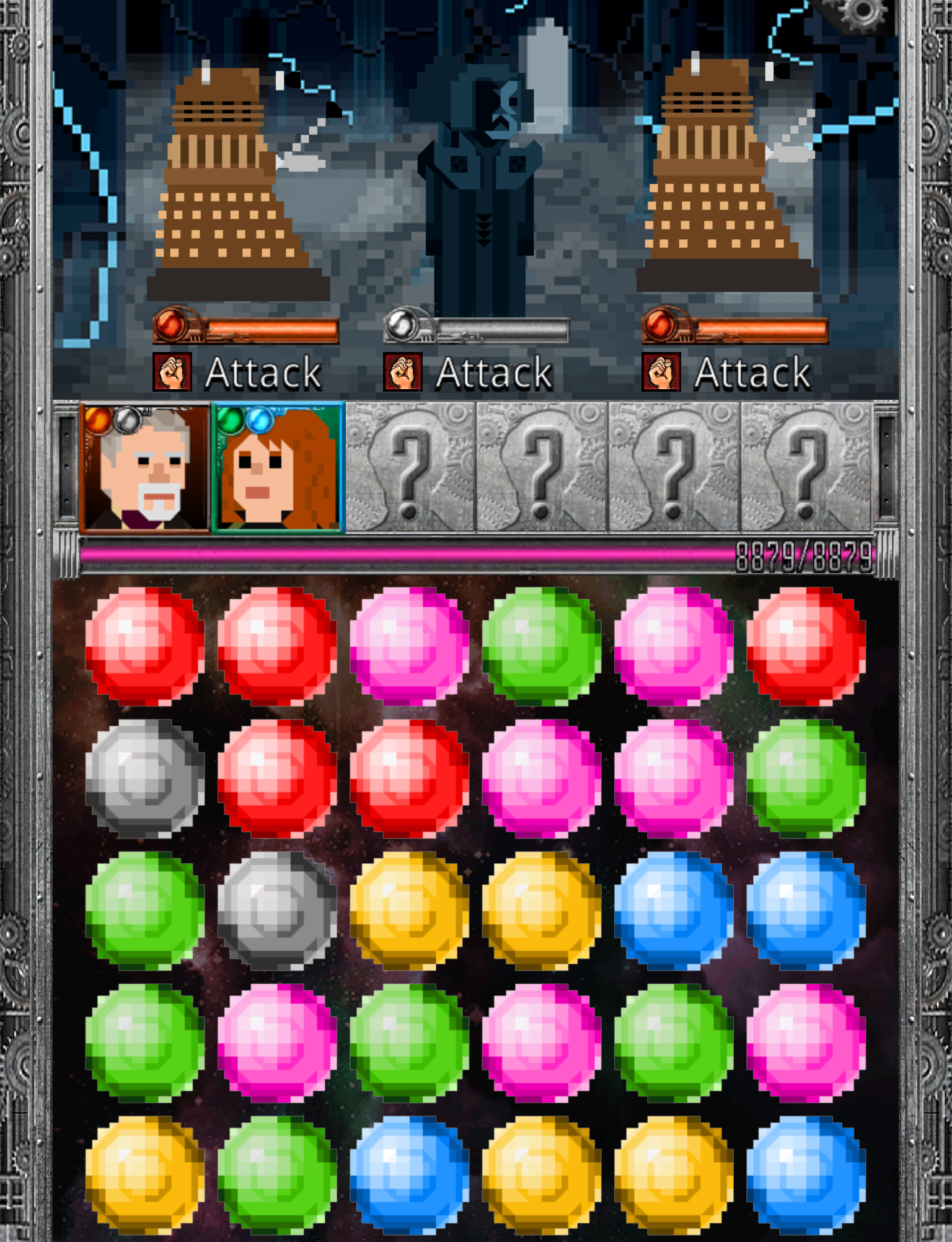Tap the red-haired companion character portrait
The image size is (952, 1242).
[x=278, y=469]
